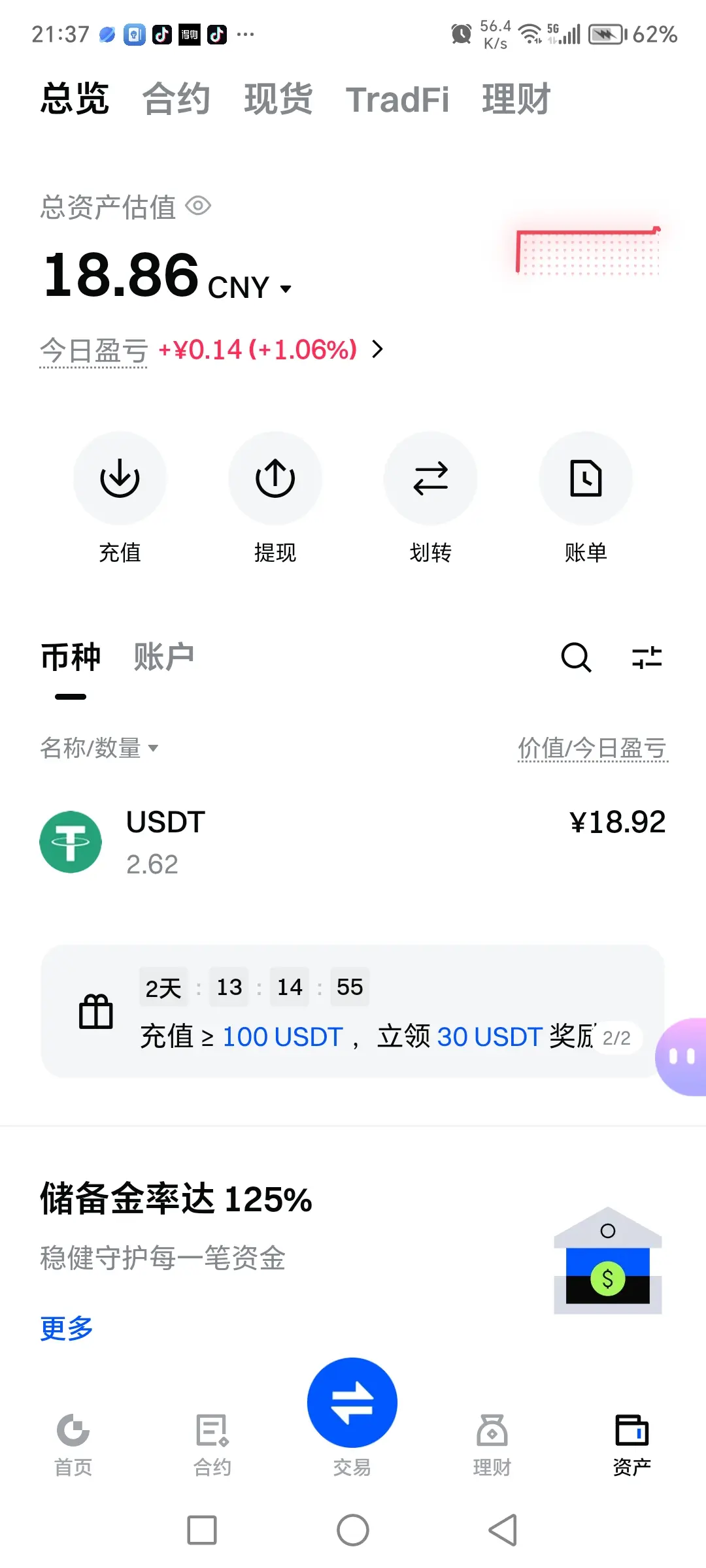Change the CNY valuation currency
The height and width of the screenshot is (1568, 706).
tap(250, 287)
